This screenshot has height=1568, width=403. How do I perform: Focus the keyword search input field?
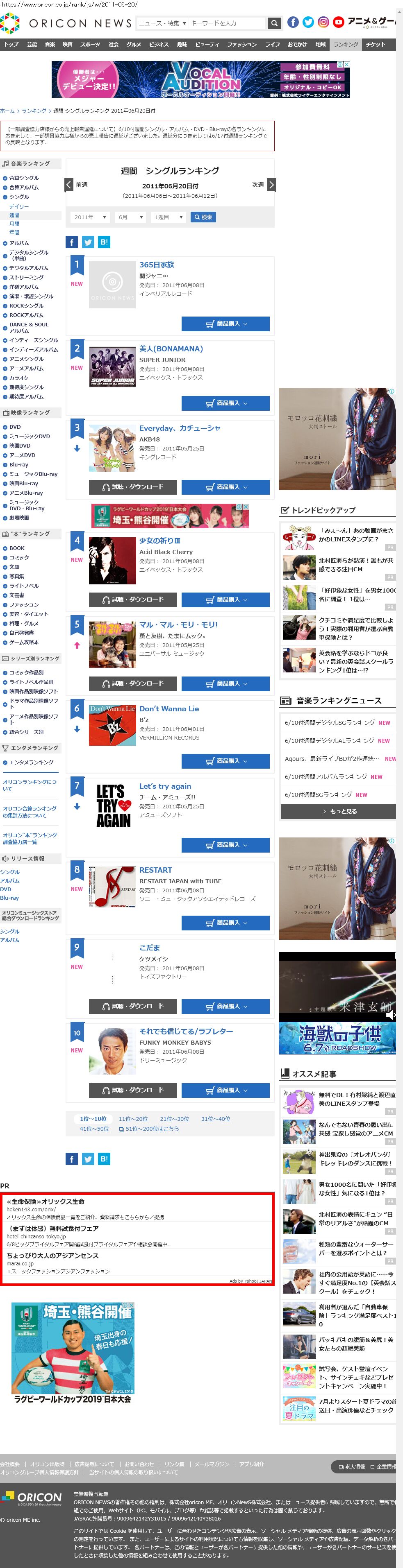(x=227, y=23)
